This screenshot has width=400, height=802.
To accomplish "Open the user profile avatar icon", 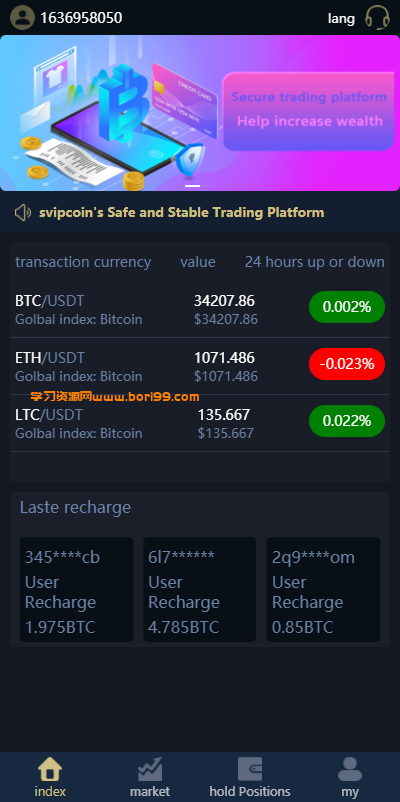I will [x=22, y=18].
